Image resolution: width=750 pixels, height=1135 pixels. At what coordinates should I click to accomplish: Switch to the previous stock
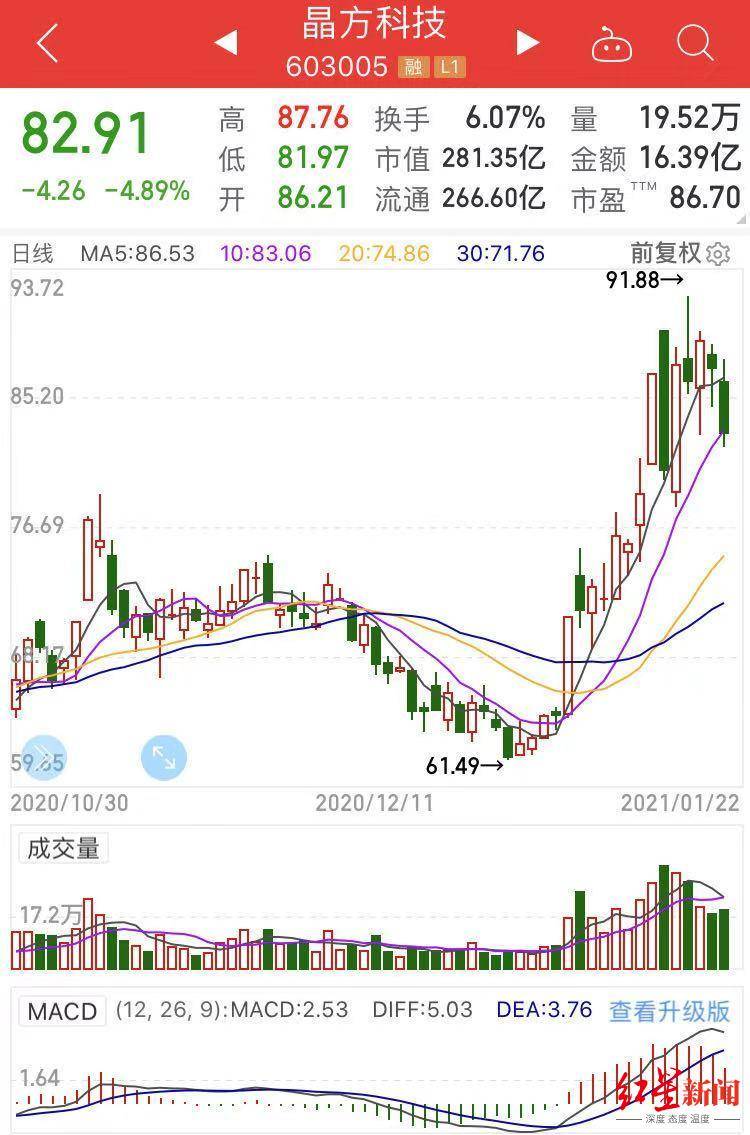coord(226,43)
